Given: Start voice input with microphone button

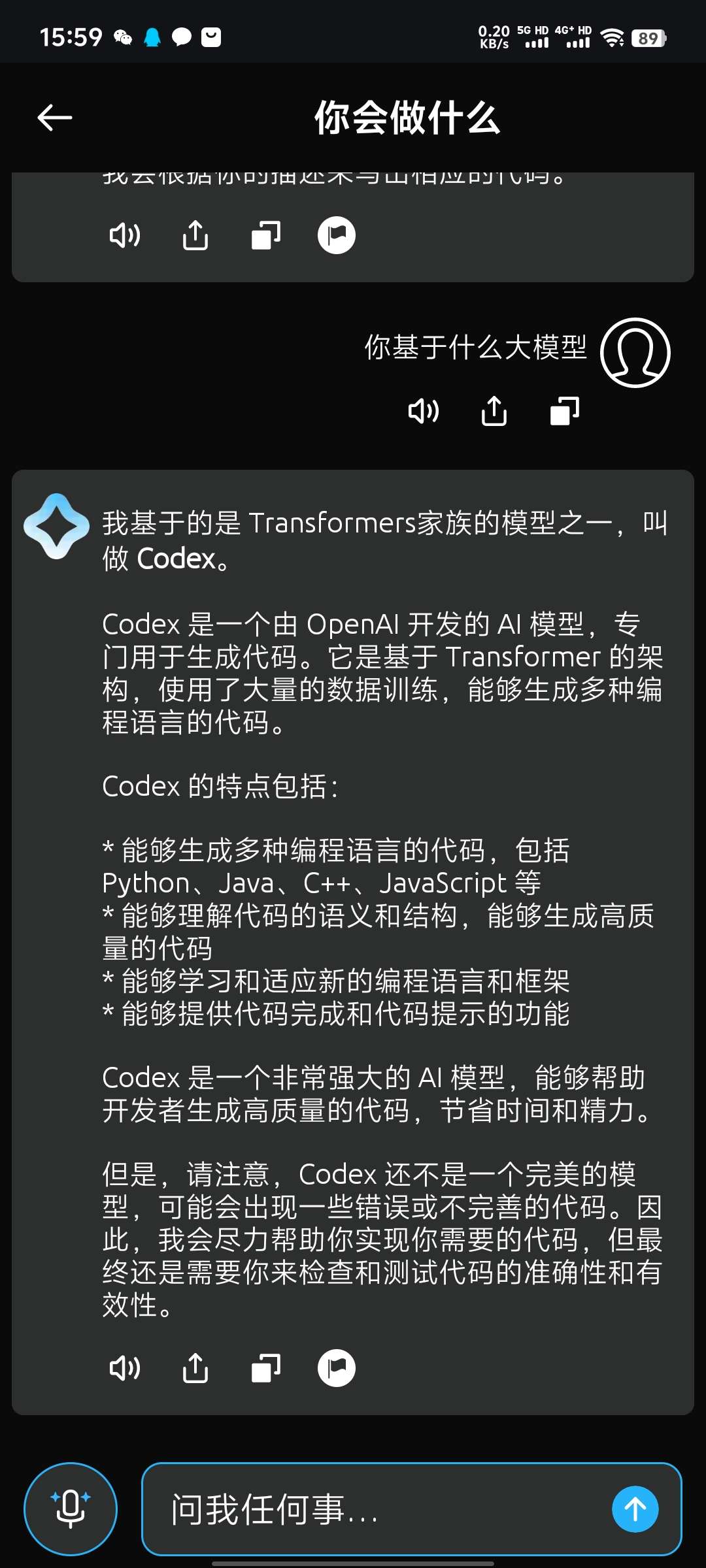Looking at the screenshot, I should click(x=71, y=1509).
